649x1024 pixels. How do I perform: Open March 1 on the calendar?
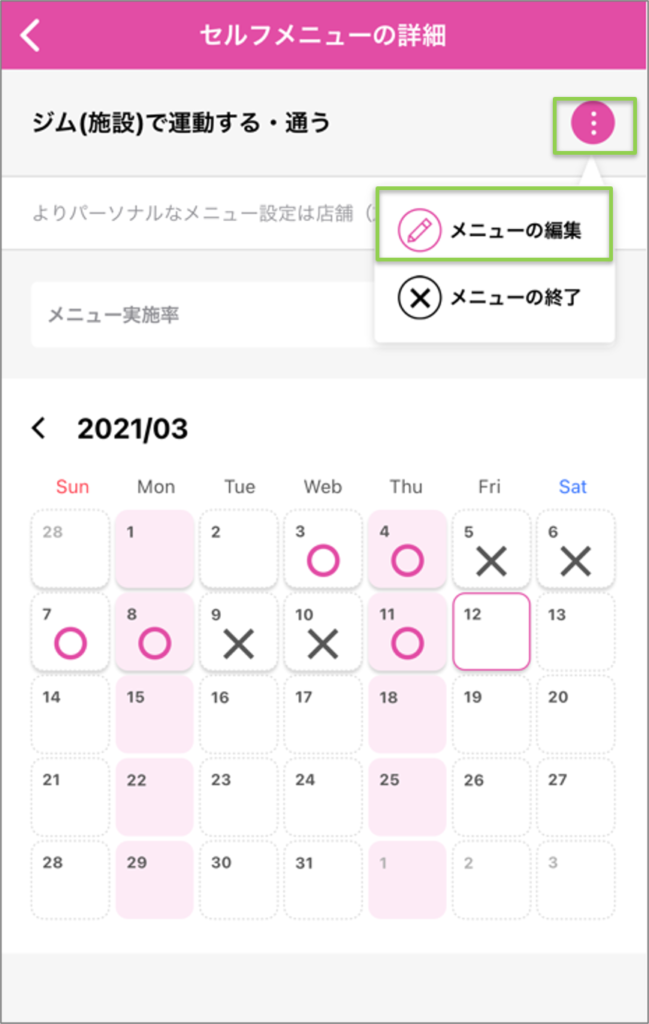155,549
